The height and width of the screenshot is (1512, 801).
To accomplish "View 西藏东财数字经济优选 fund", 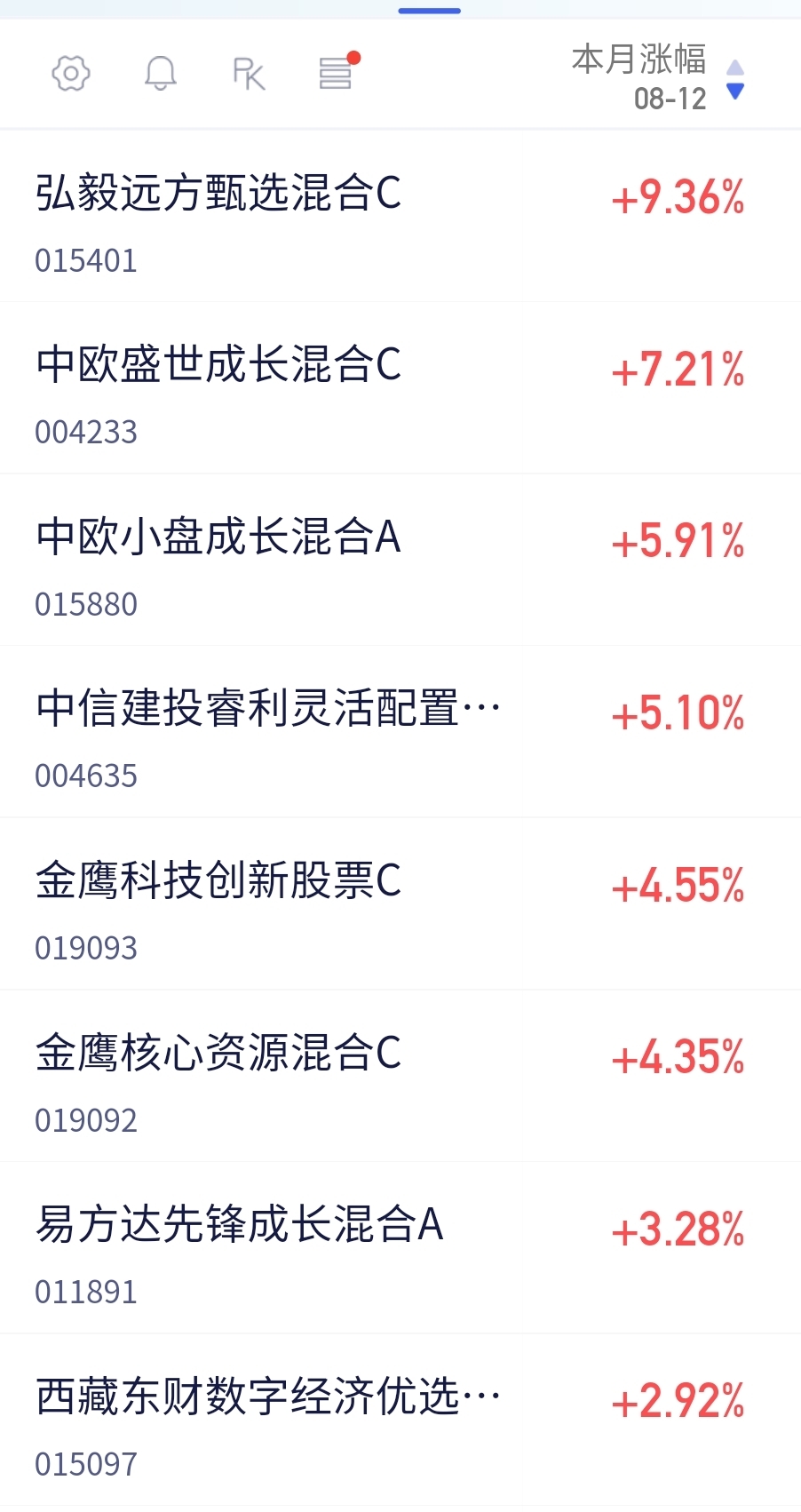I will pos(400,1420).
